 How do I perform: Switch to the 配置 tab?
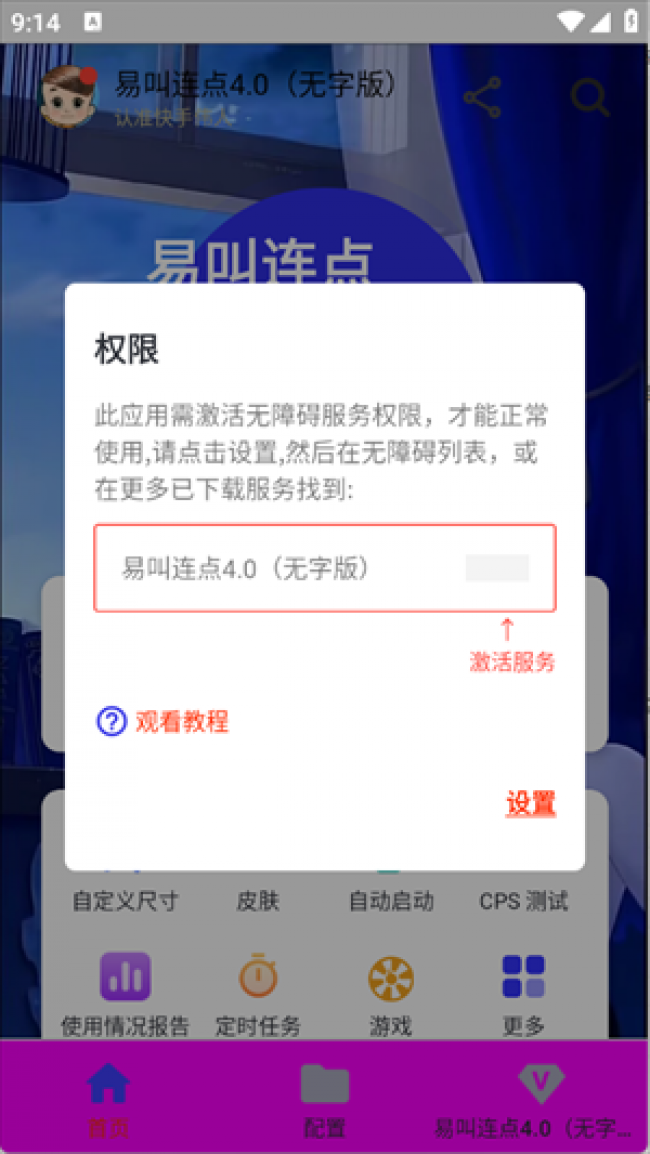[x=324, y=1098]
